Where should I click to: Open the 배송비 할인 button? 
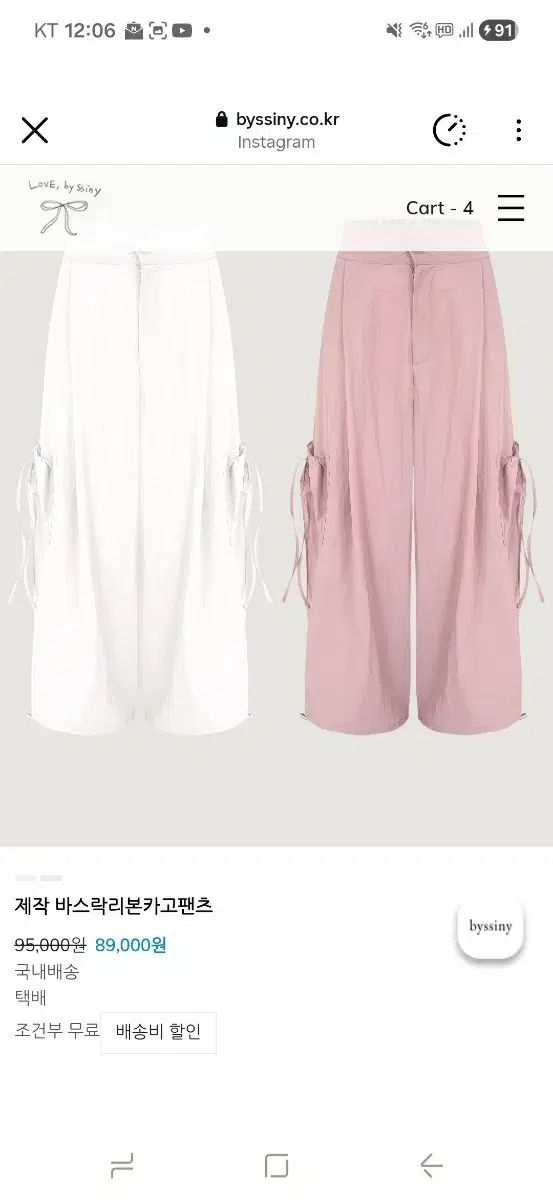(158, 1033)
